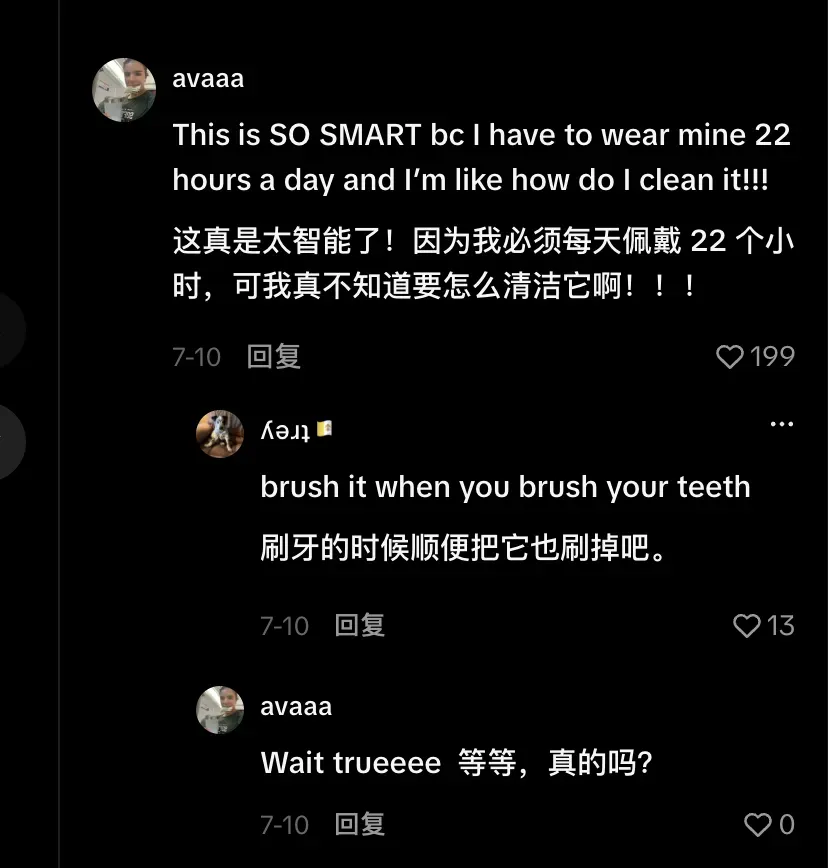Screen dimensions: 828x868
Task: Open the three-dot menu on trey's reply
Action: click(782, 424)
